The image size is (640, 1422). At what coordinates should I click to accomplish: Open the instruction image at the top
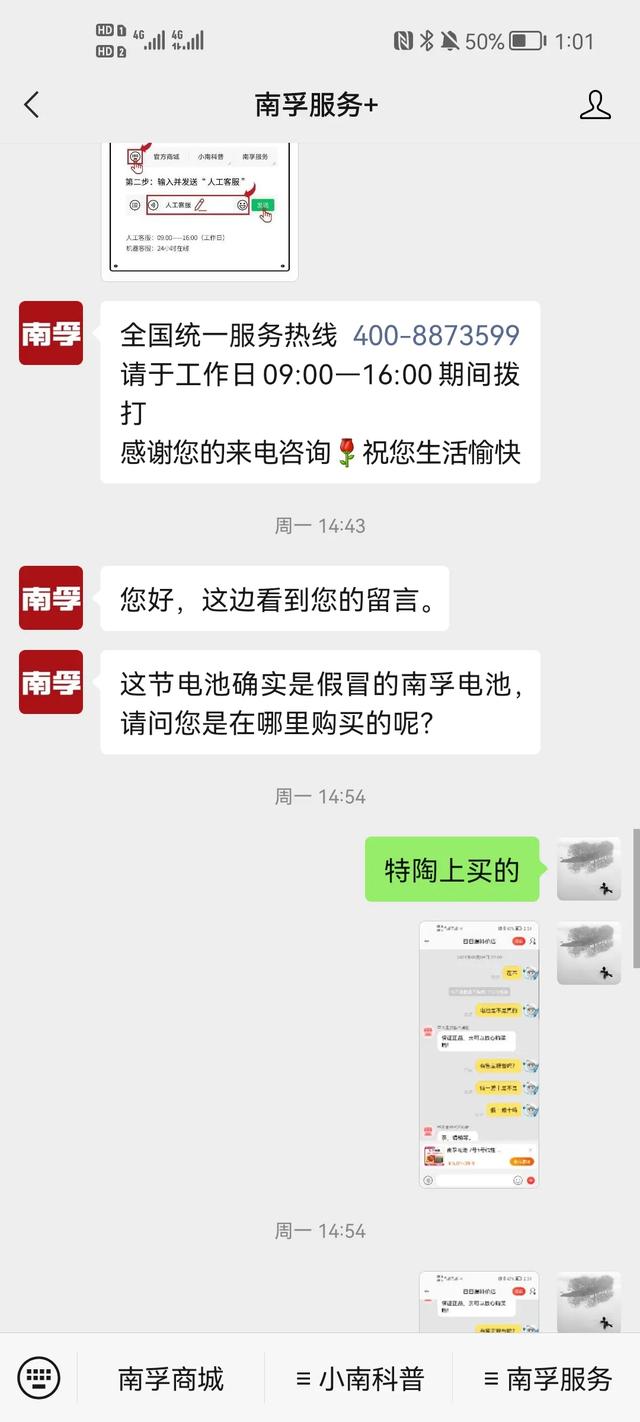(200, 210)
